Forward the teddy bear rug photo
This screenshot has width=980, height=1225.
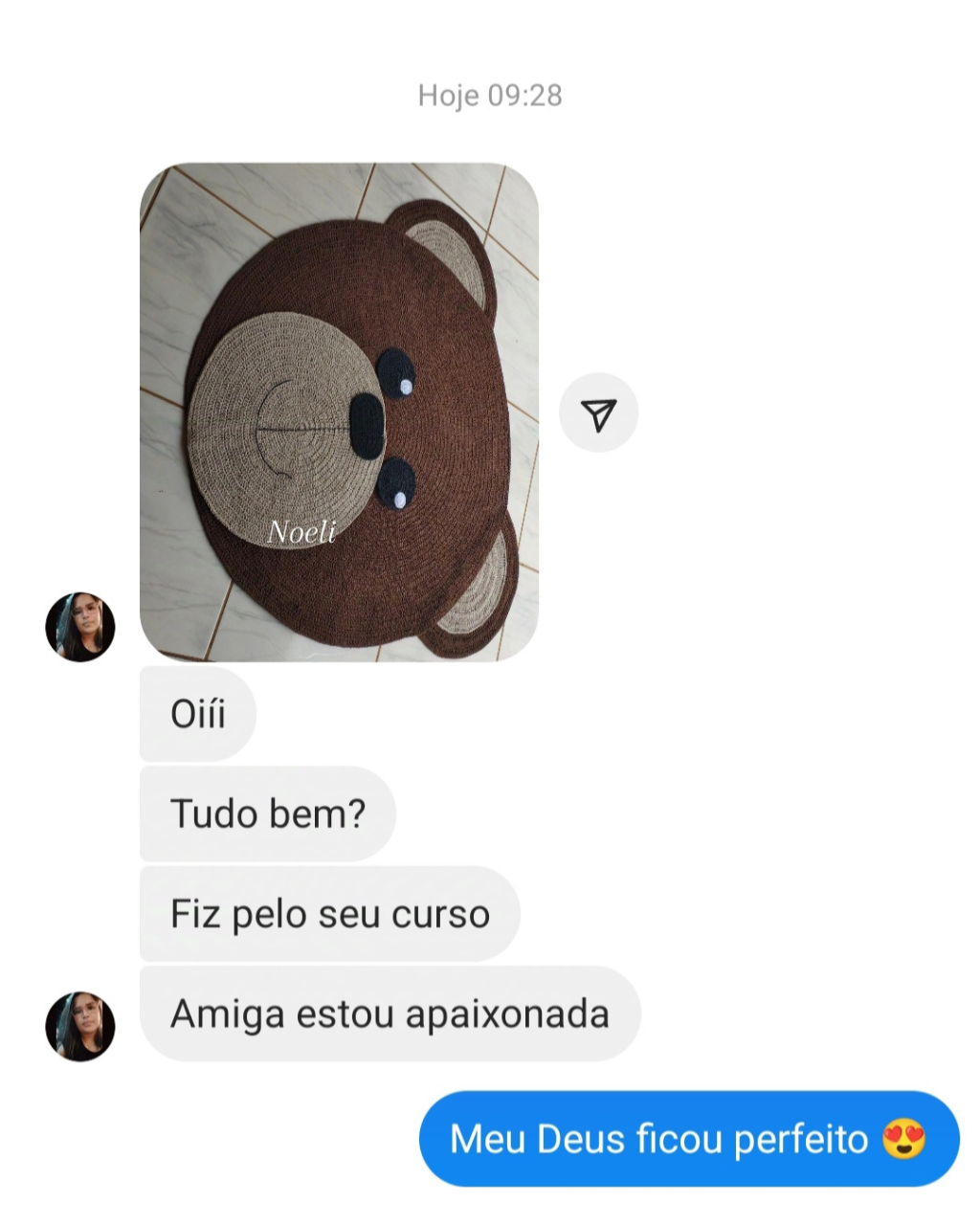coord(598,413)
